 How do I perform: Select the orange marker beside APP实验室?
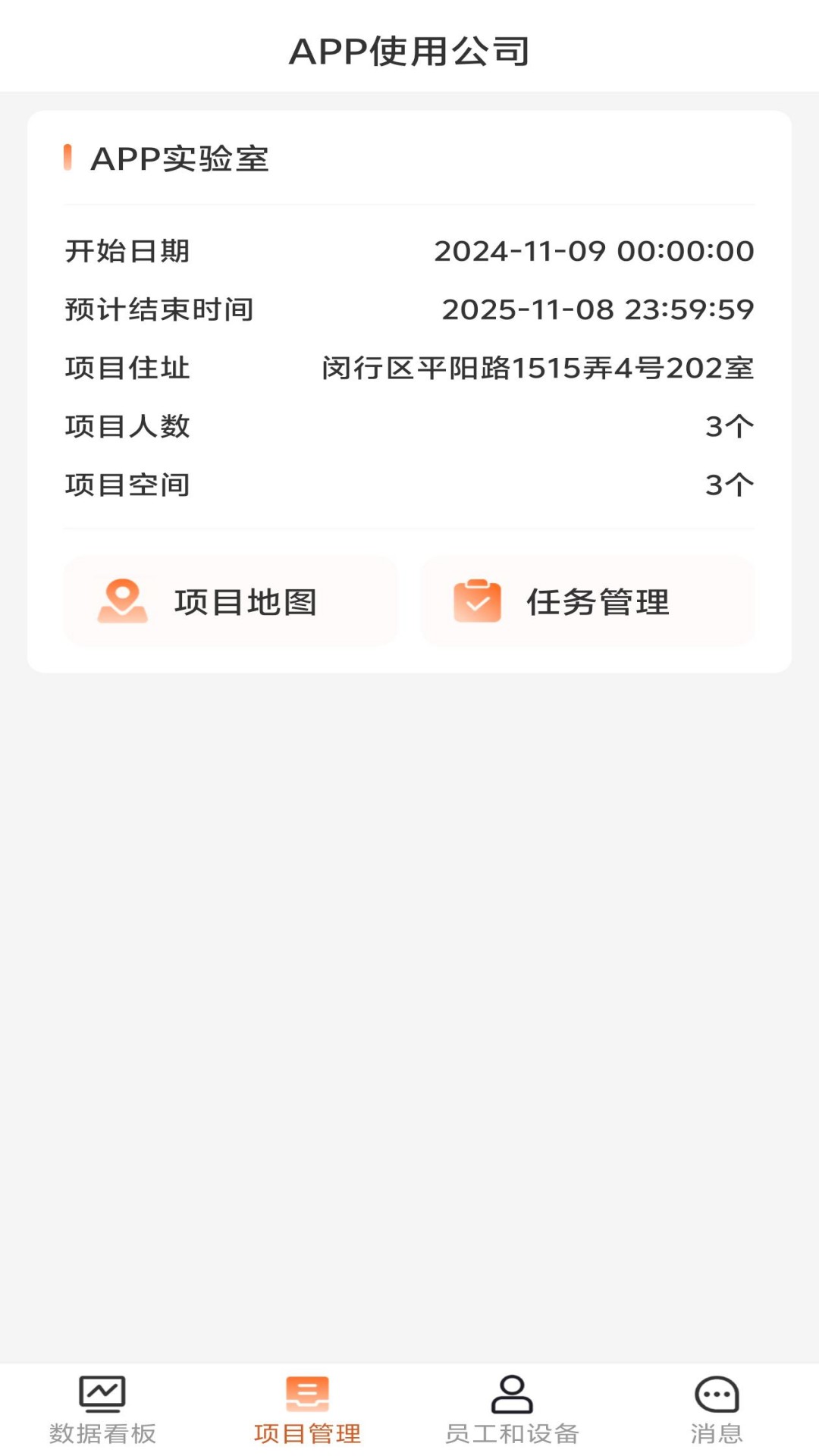pos(69,157)
